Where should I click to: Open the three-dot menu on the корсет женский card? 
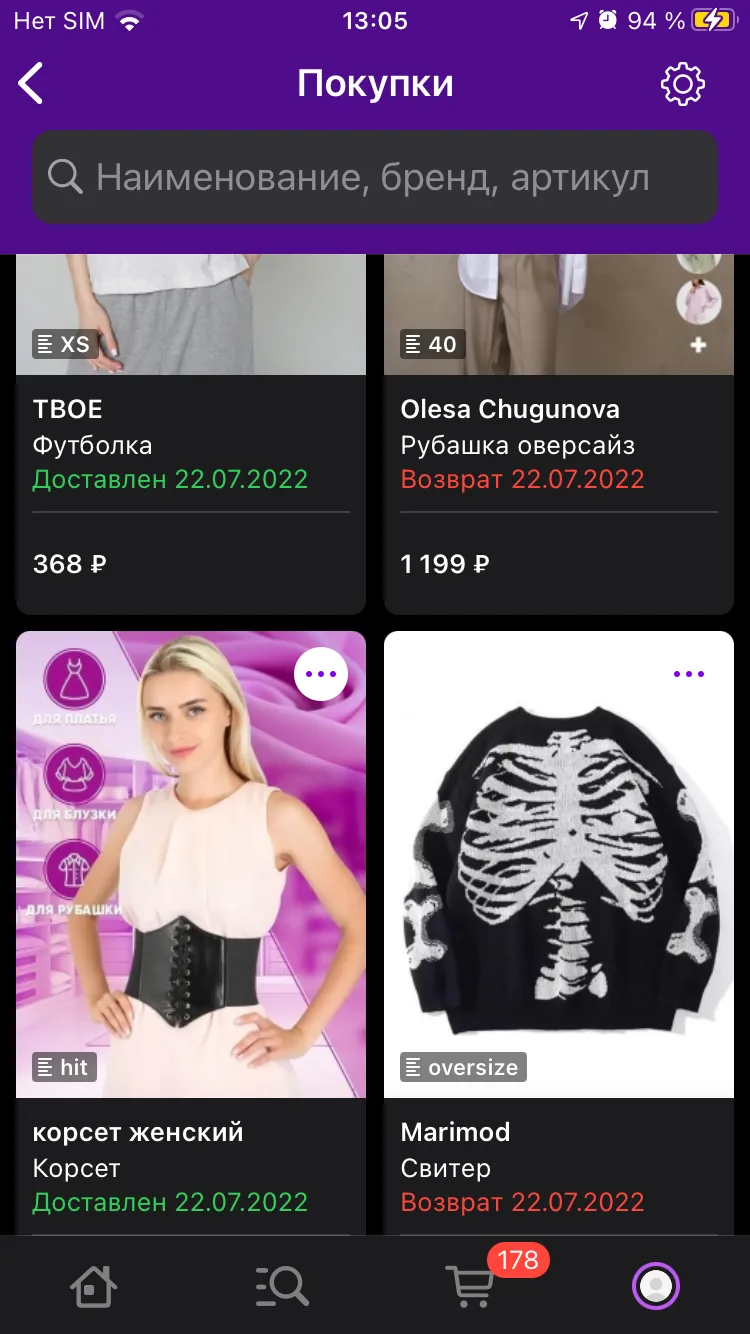click(321, 674)
